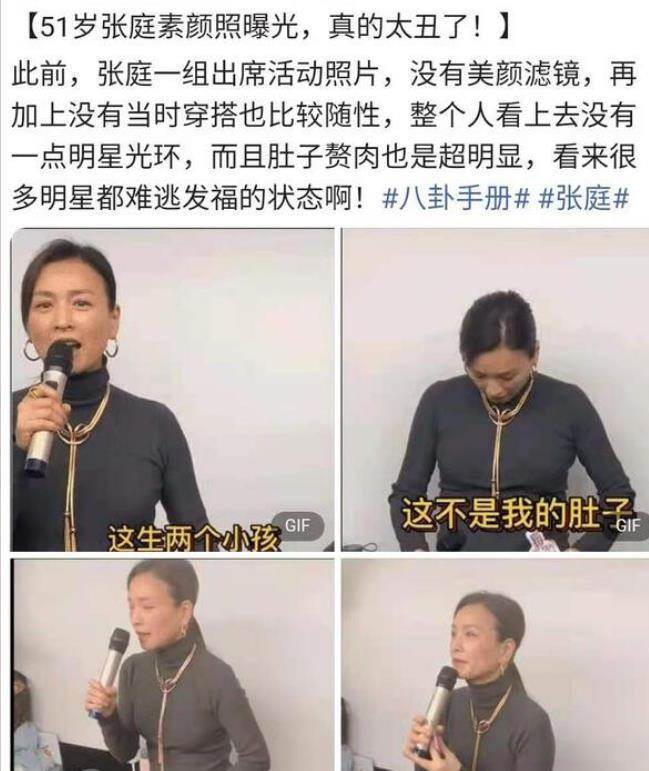View the GIF captioned 这生两个小孩
The image size is (649, 771).
pos(172,390)
